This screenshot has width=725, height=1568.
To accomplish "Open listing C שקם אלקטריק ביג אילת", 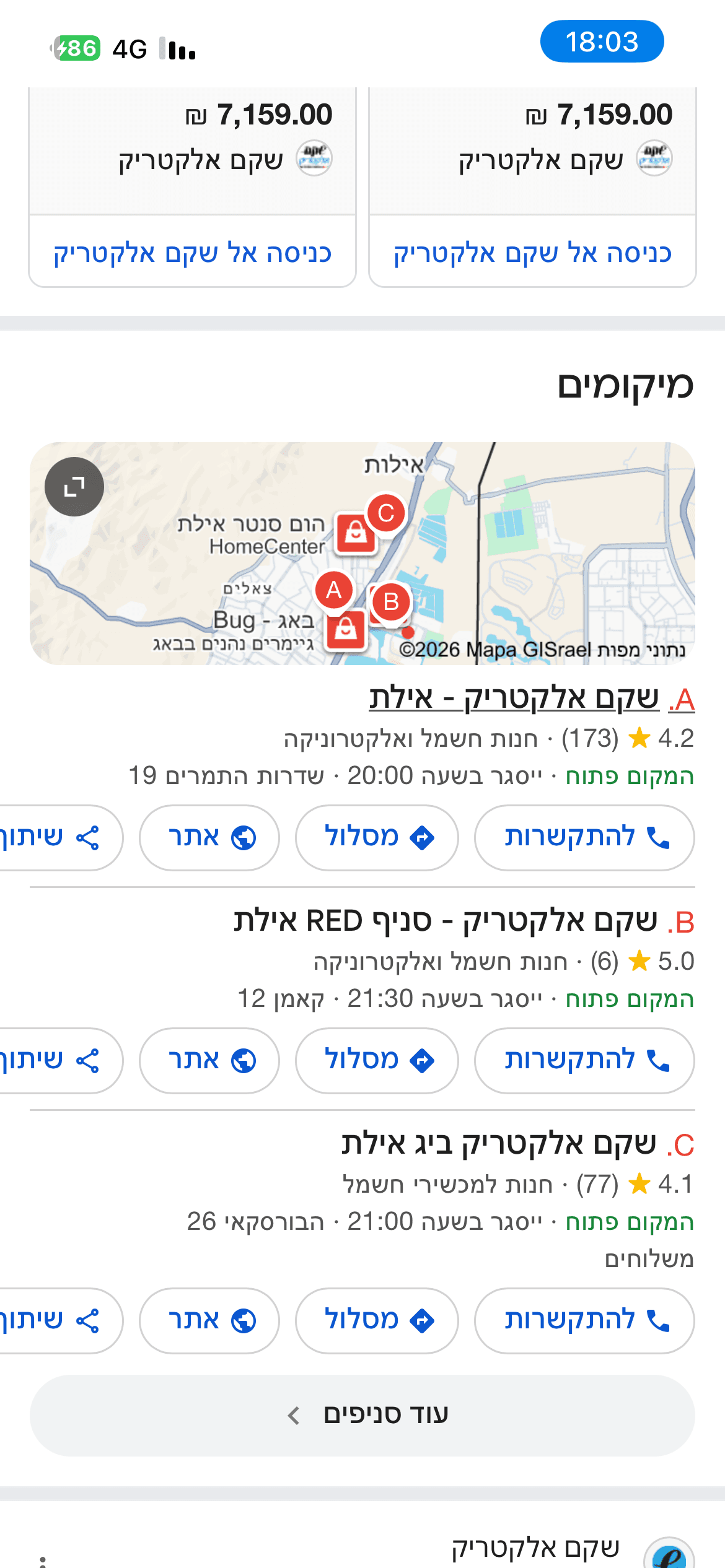I will [x=517, y=1144].
